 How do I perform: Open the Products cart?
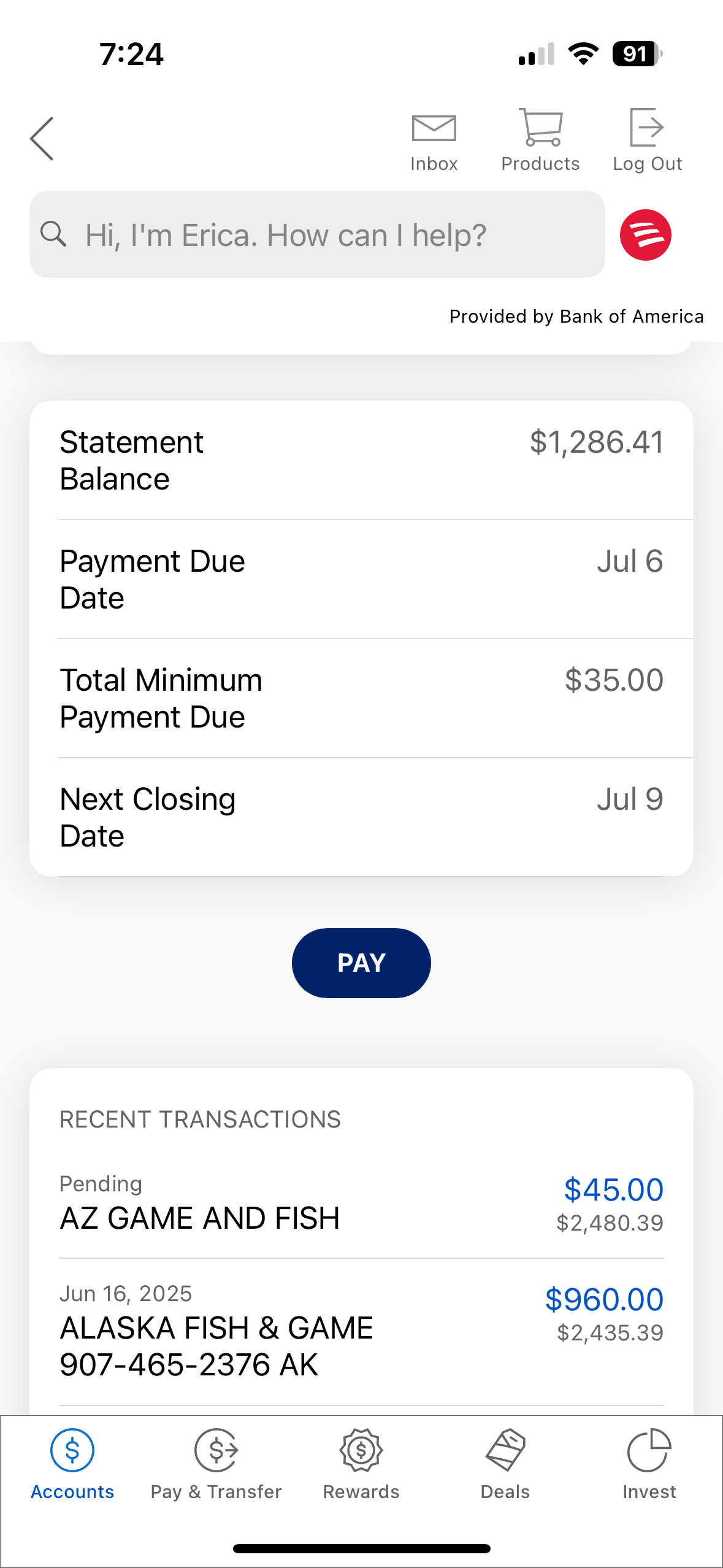click(540, 141)
